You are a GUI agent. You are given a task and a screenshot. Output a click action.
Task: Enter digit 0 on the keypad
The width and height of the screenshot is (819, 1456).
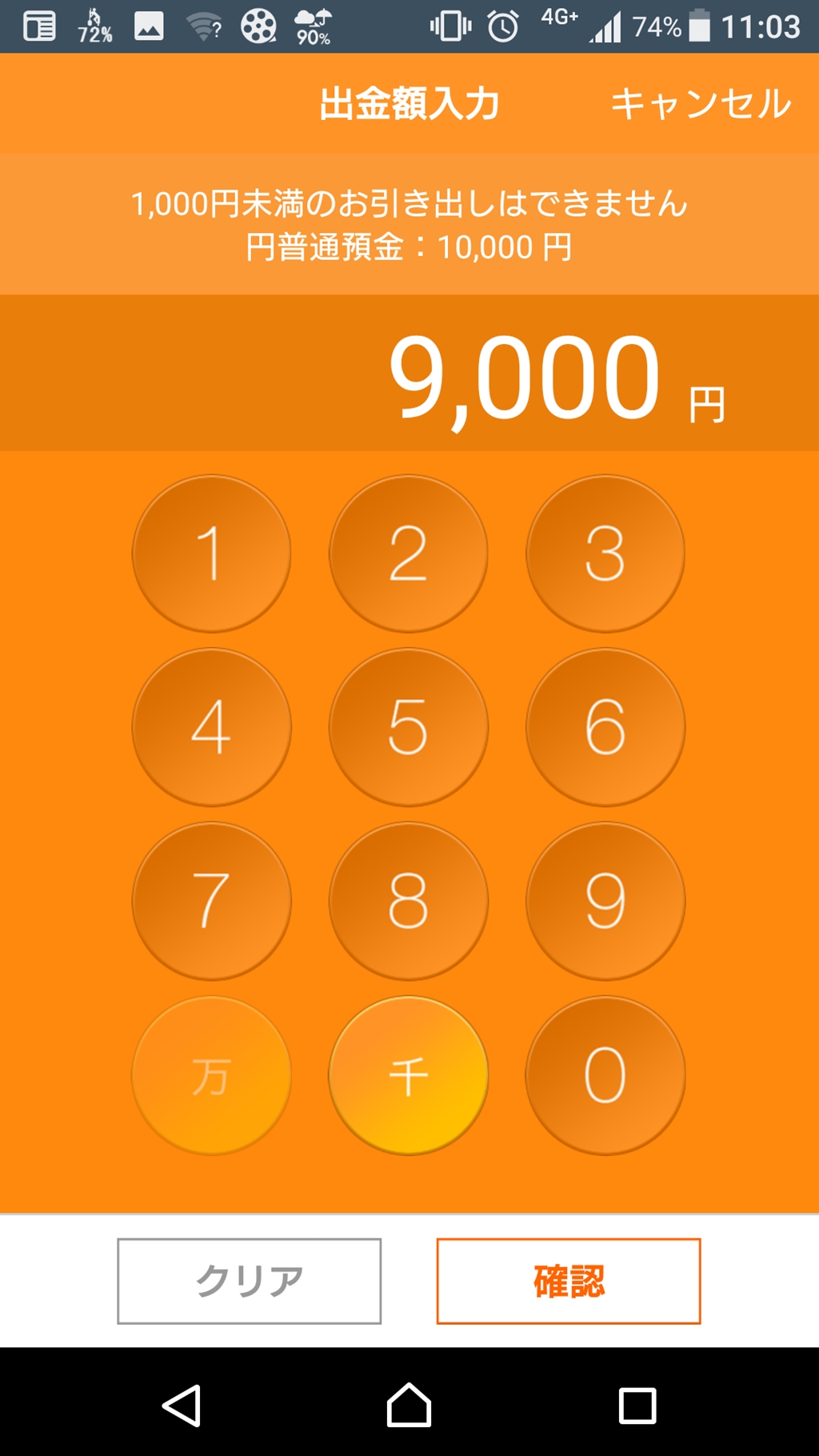[605, 1075]
